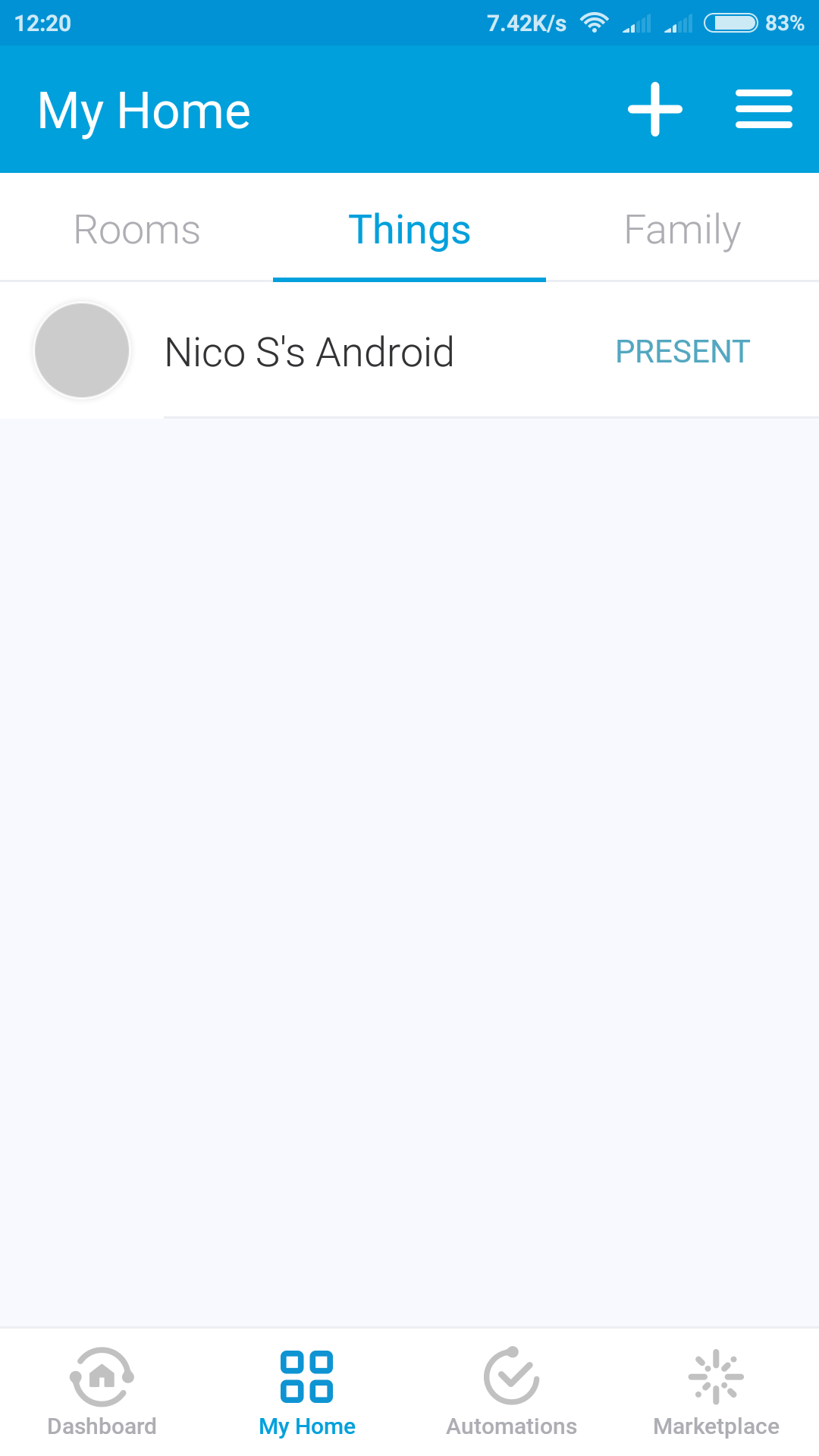This screenshot has width=819, height=1456.
Task: Open Nico S's Android device
Action: [309, 352]
